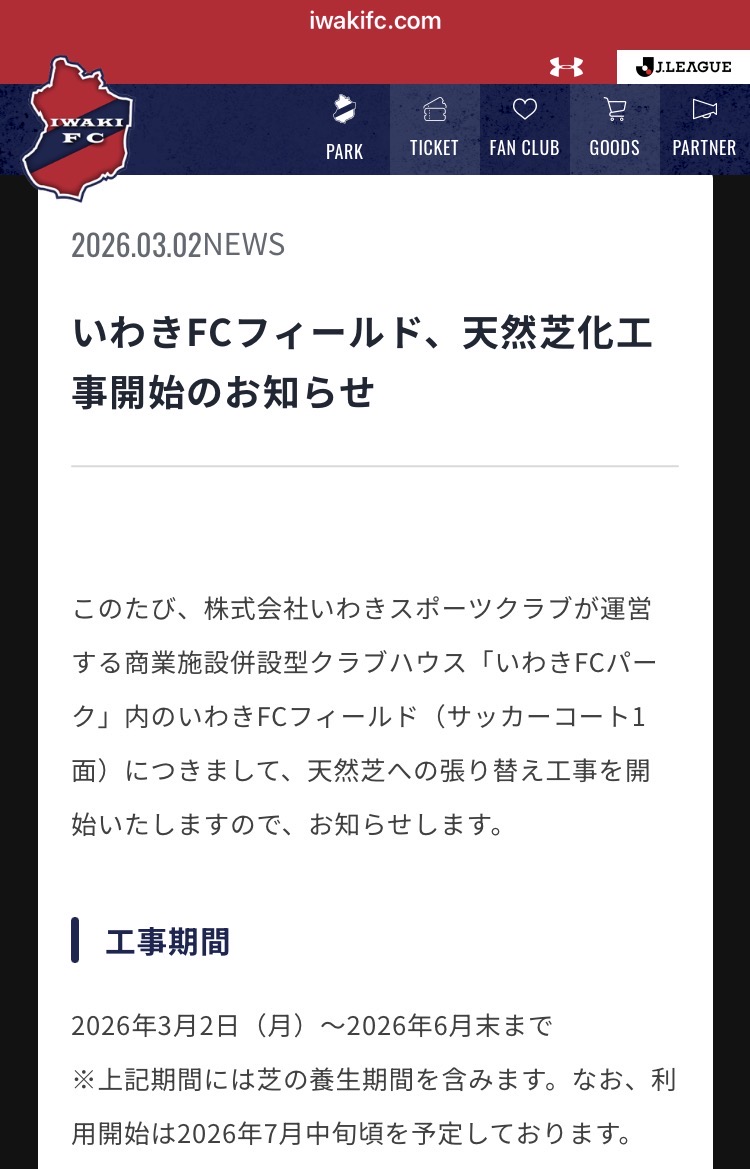Image resolution: width=750 pixels, height=1169 pixels.
Task: Open the J.LEAGUE link
Action: point(683,67)
